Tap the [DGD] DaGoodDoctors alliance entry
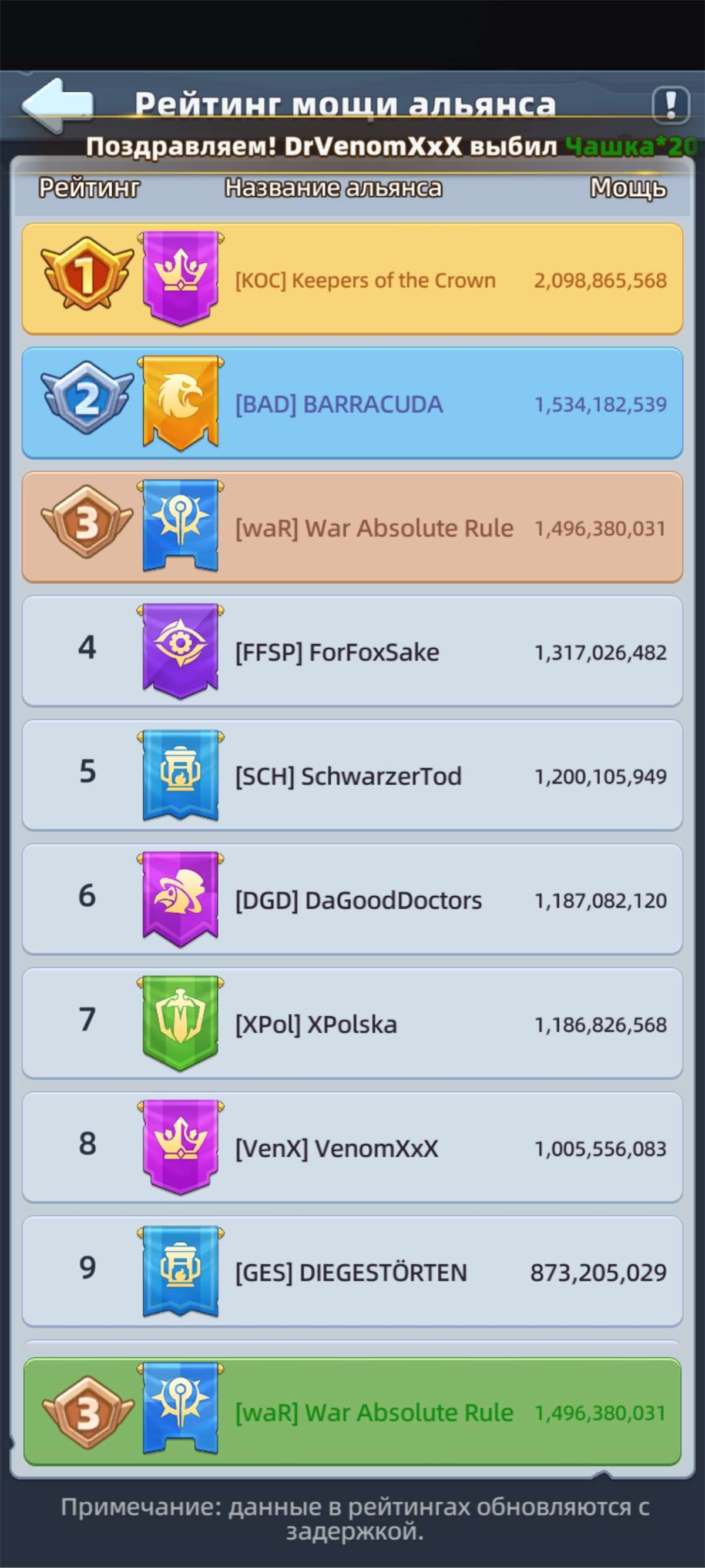This screenshot has width=705, height=1568. pyautogui.click(x=352, y=900)
